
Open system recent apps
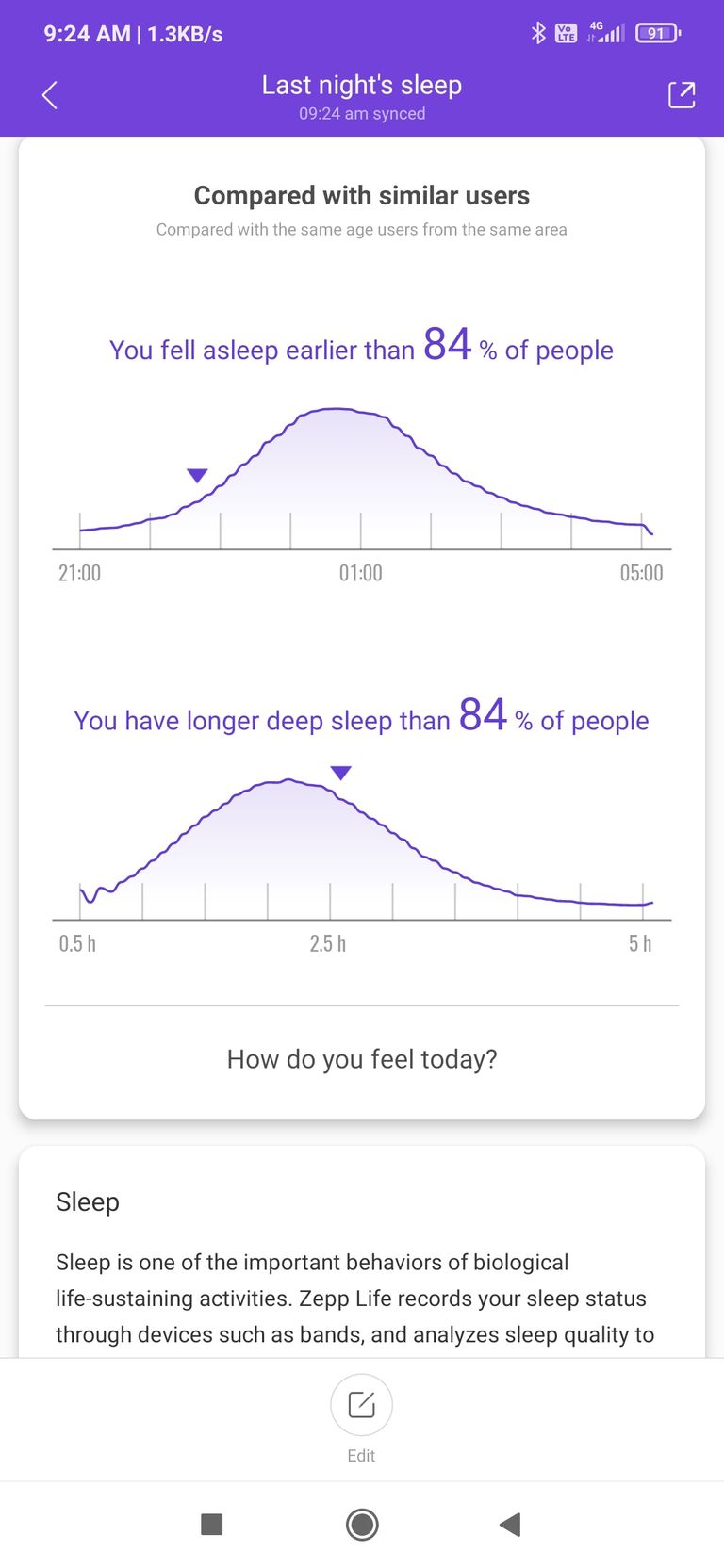pos(212,1524)
